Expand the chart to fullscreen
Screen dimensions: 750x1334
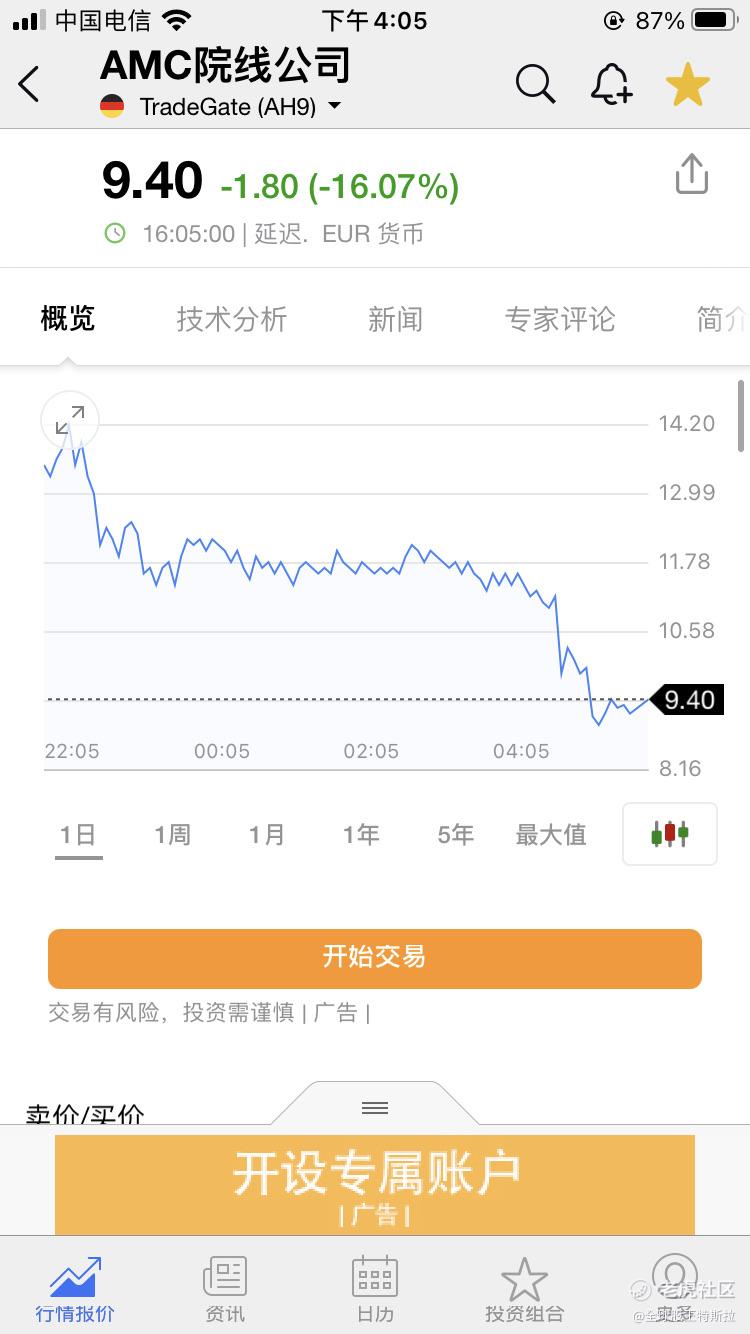click(x=70, y=420)
